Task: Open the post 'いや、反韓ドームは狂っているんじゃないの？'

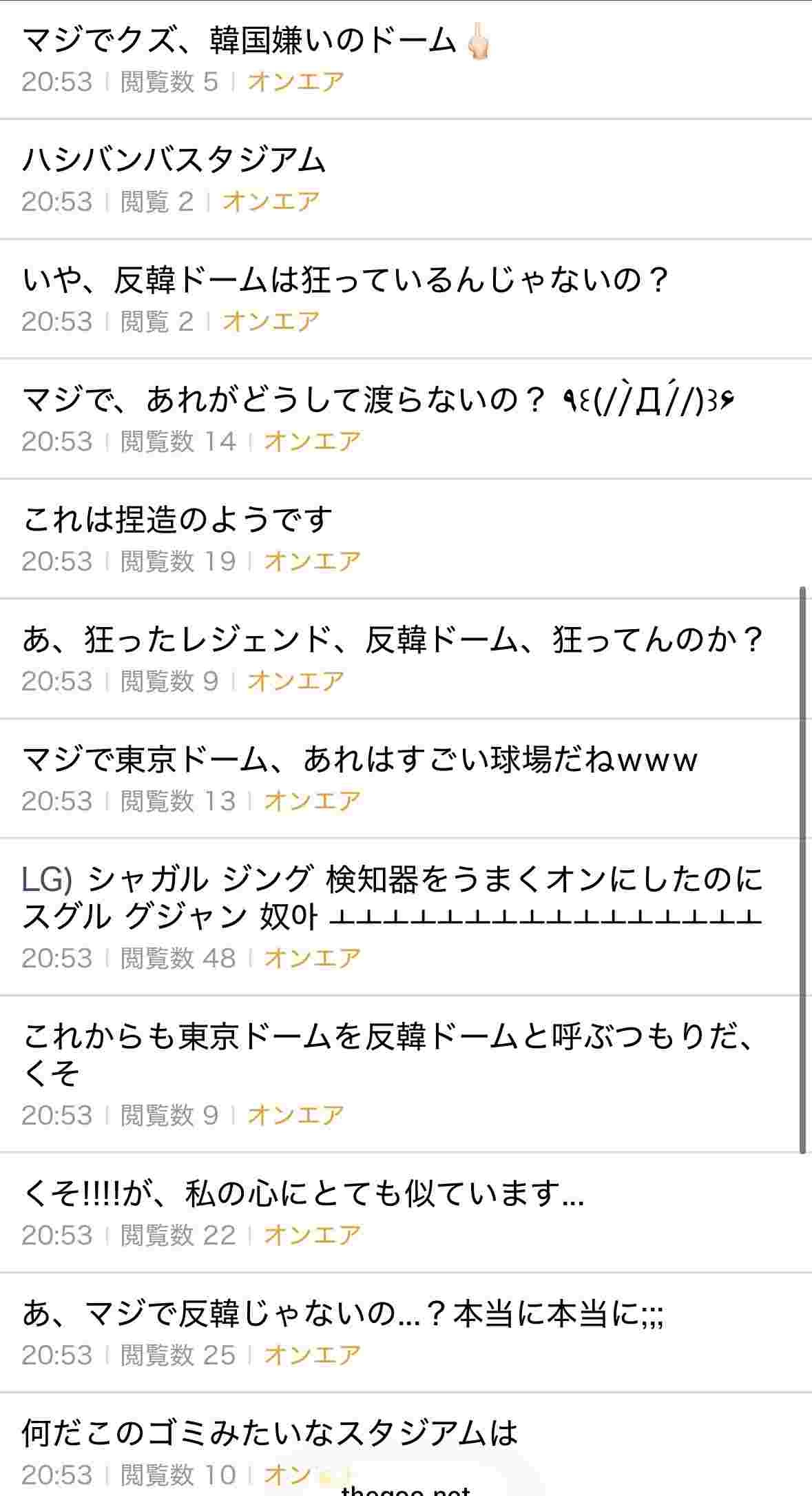Action: coord(344,280)
